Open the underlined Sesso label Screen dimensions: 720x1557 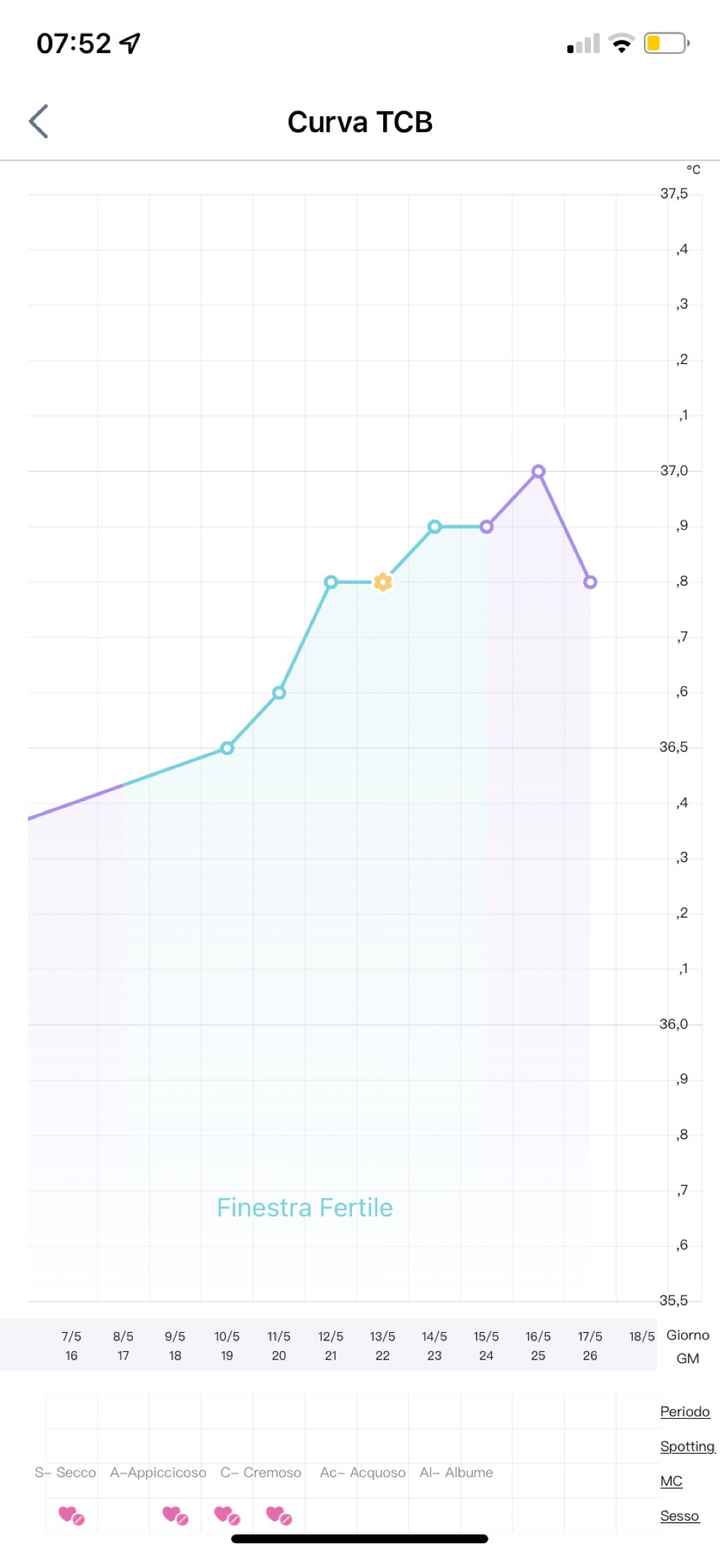click(x=679, y=1516)
